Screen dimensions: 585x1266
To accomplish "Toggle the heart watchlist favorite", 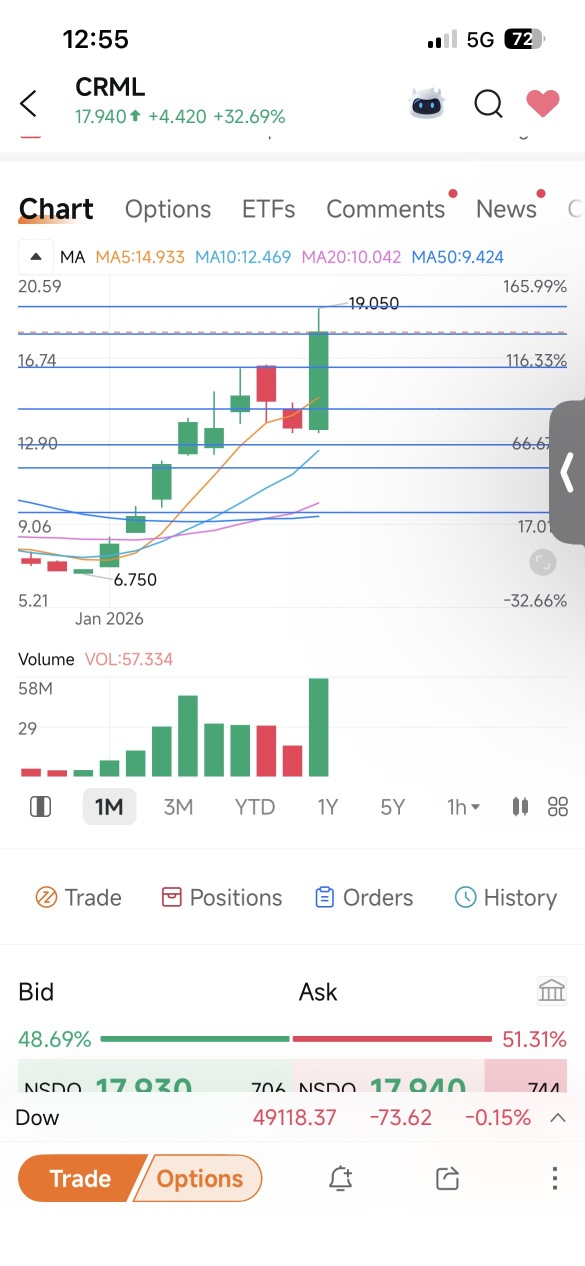I will (x=543, y=103).
